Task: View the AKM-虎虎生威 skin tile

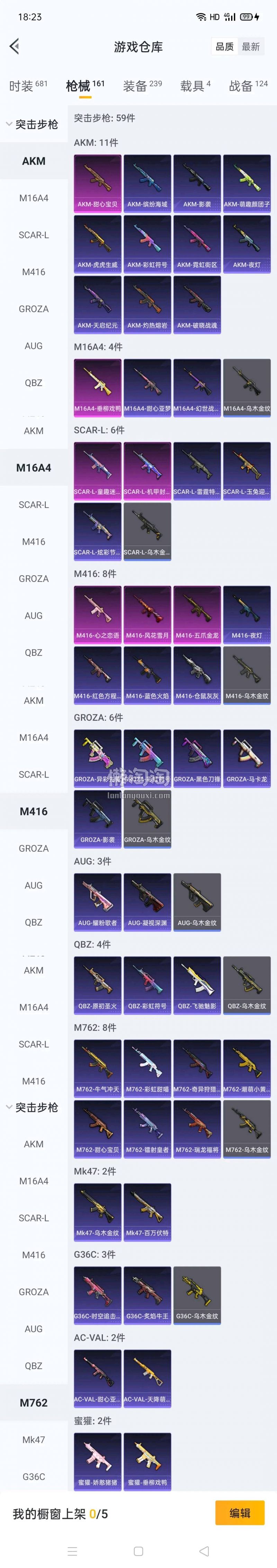Action: [97, 244]
